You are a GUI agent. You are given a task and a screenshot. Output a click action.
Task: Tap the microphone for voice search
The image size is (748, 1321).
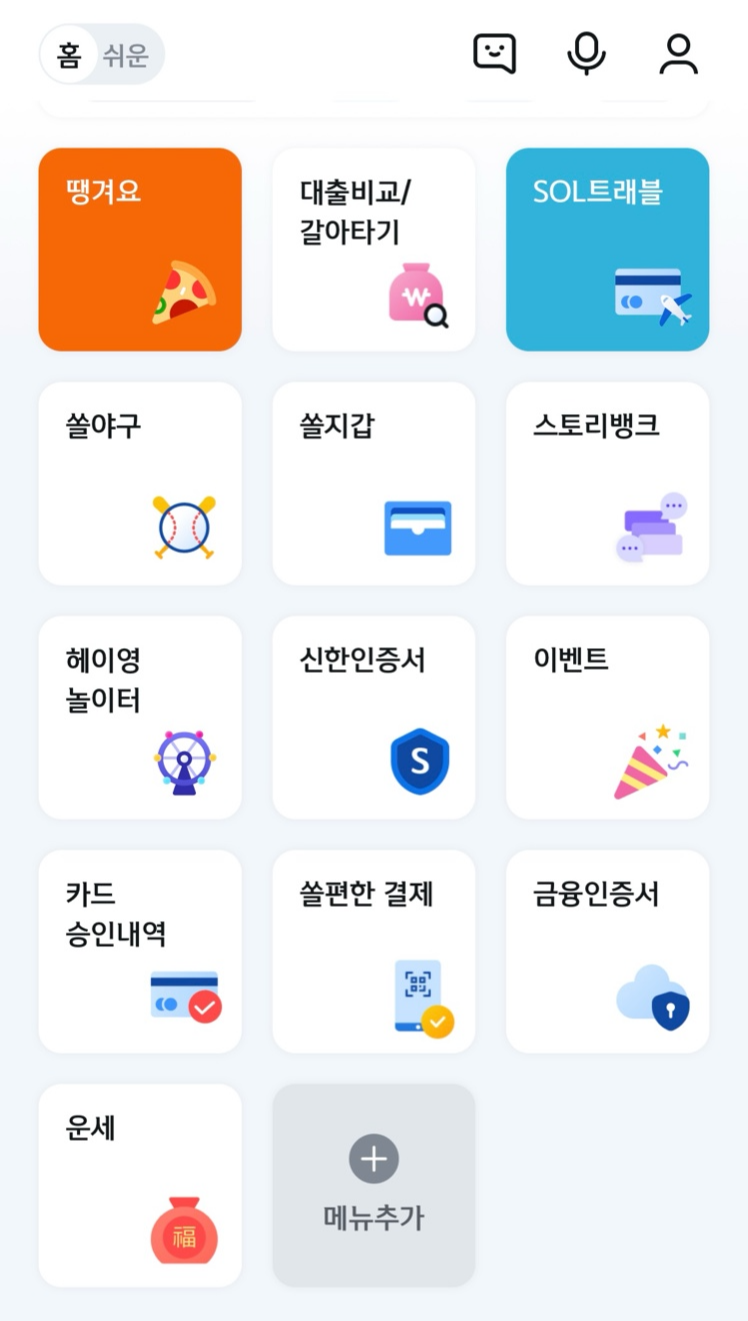[586, 55]
